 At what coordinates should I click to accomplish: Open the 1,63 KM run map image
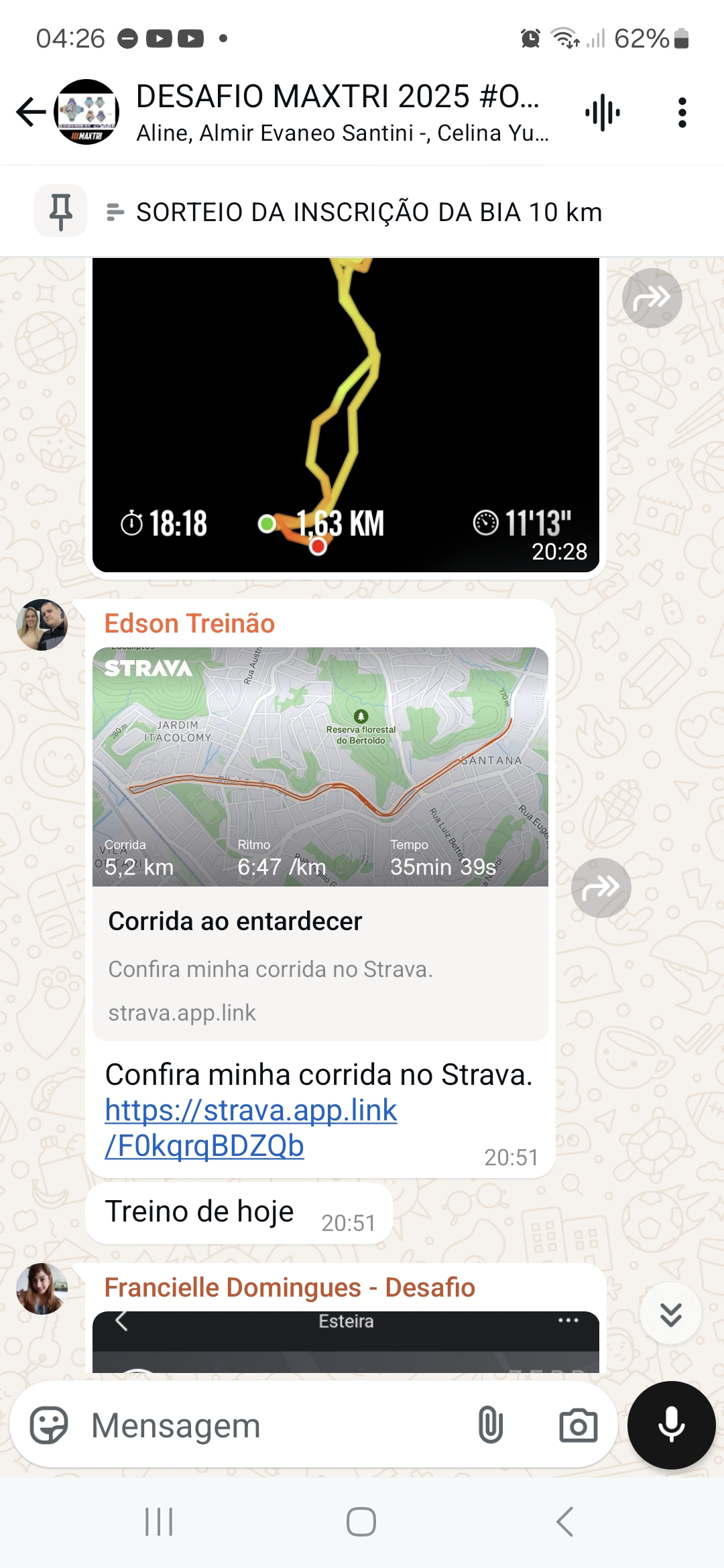pos(346,415)
